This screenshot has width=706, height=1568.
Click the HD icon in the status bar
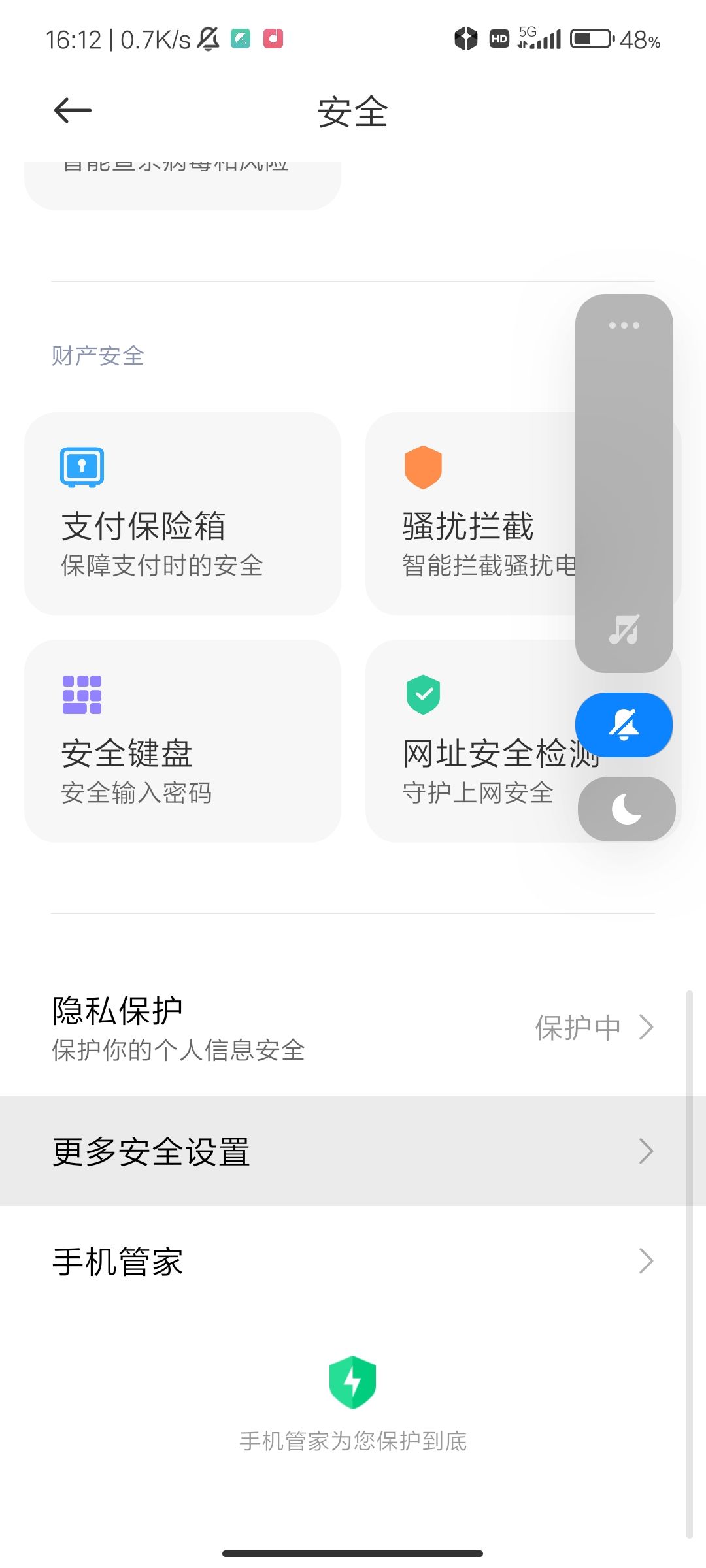498,39
